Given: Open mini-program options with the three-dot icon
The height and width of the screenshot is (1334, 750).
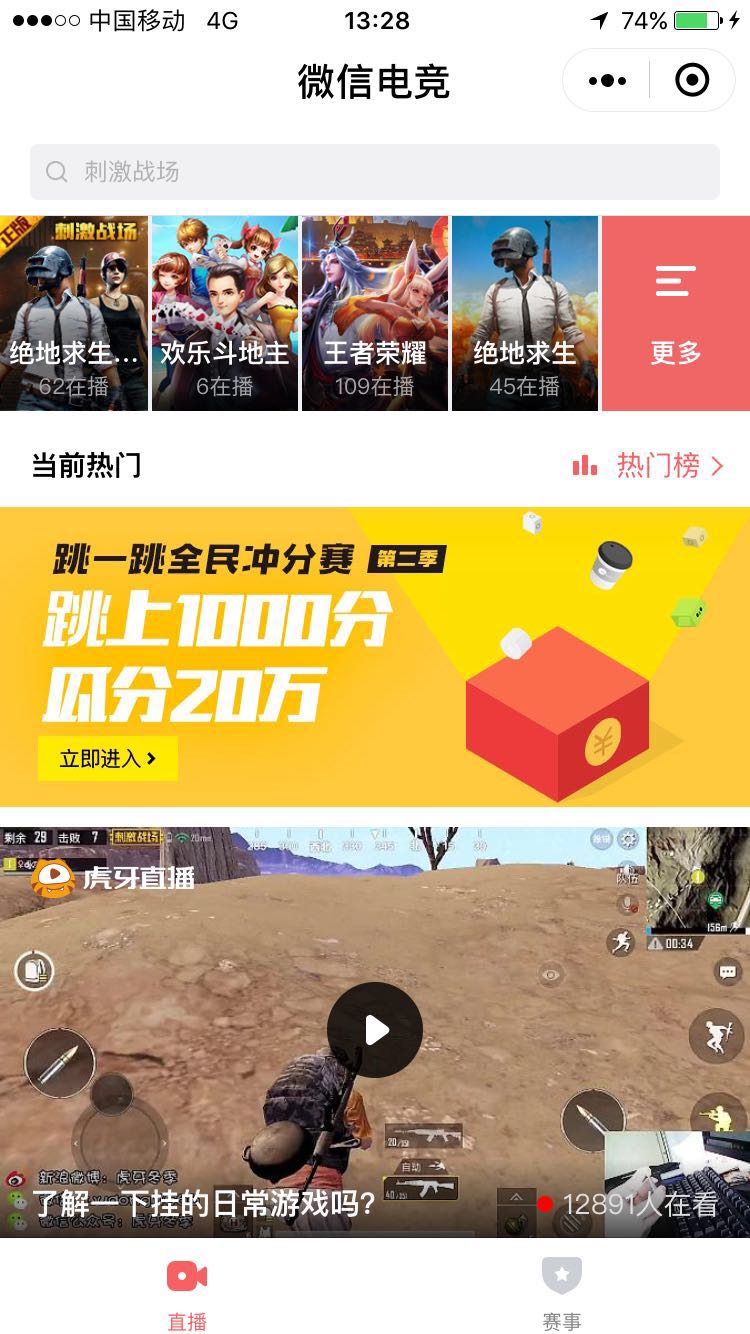Looking at the screenshot, I should [x=605, y=80].
